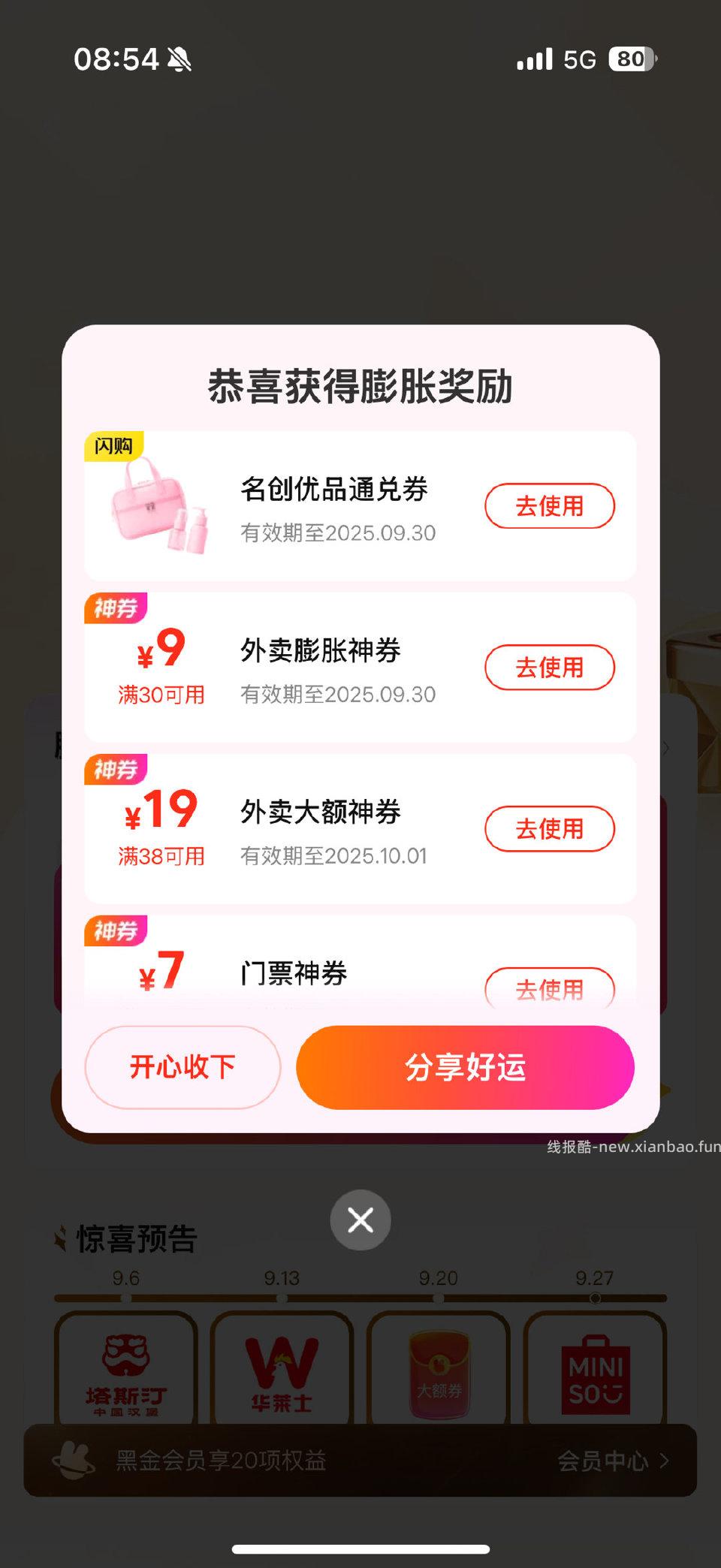721x1568 pixels.
Task: Tap 去使用 on 名创优品通兑券
Action: [x=549, y=506]
